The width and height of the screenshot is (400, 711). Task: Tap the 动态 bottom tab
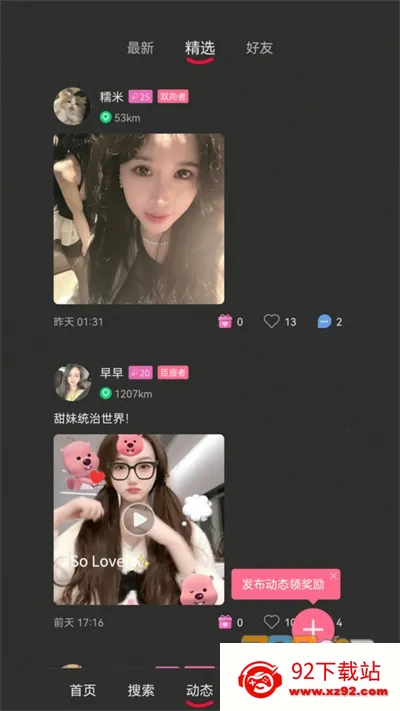click(x=200, y=691)
